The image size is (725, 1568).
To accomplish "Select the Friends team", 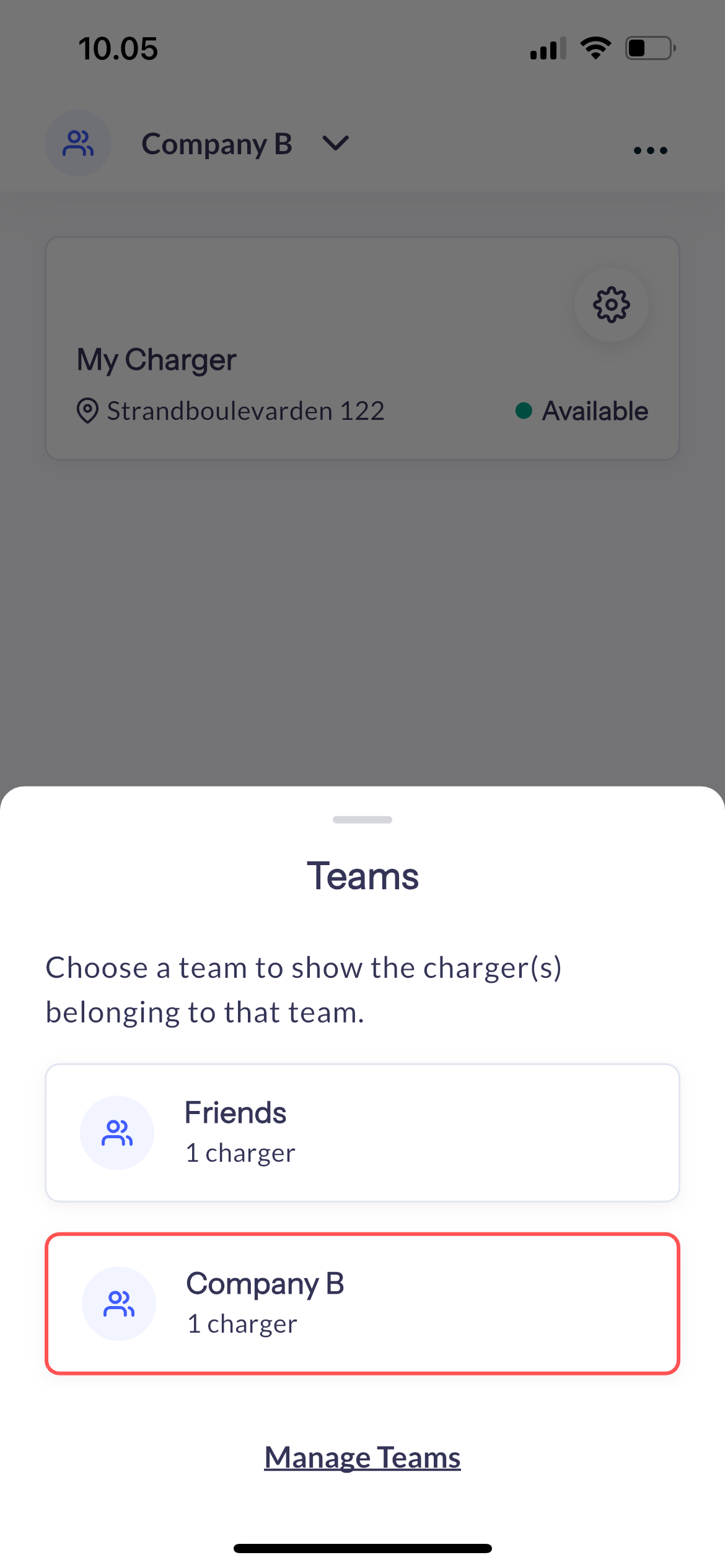I will click(x=362, y=1133).
